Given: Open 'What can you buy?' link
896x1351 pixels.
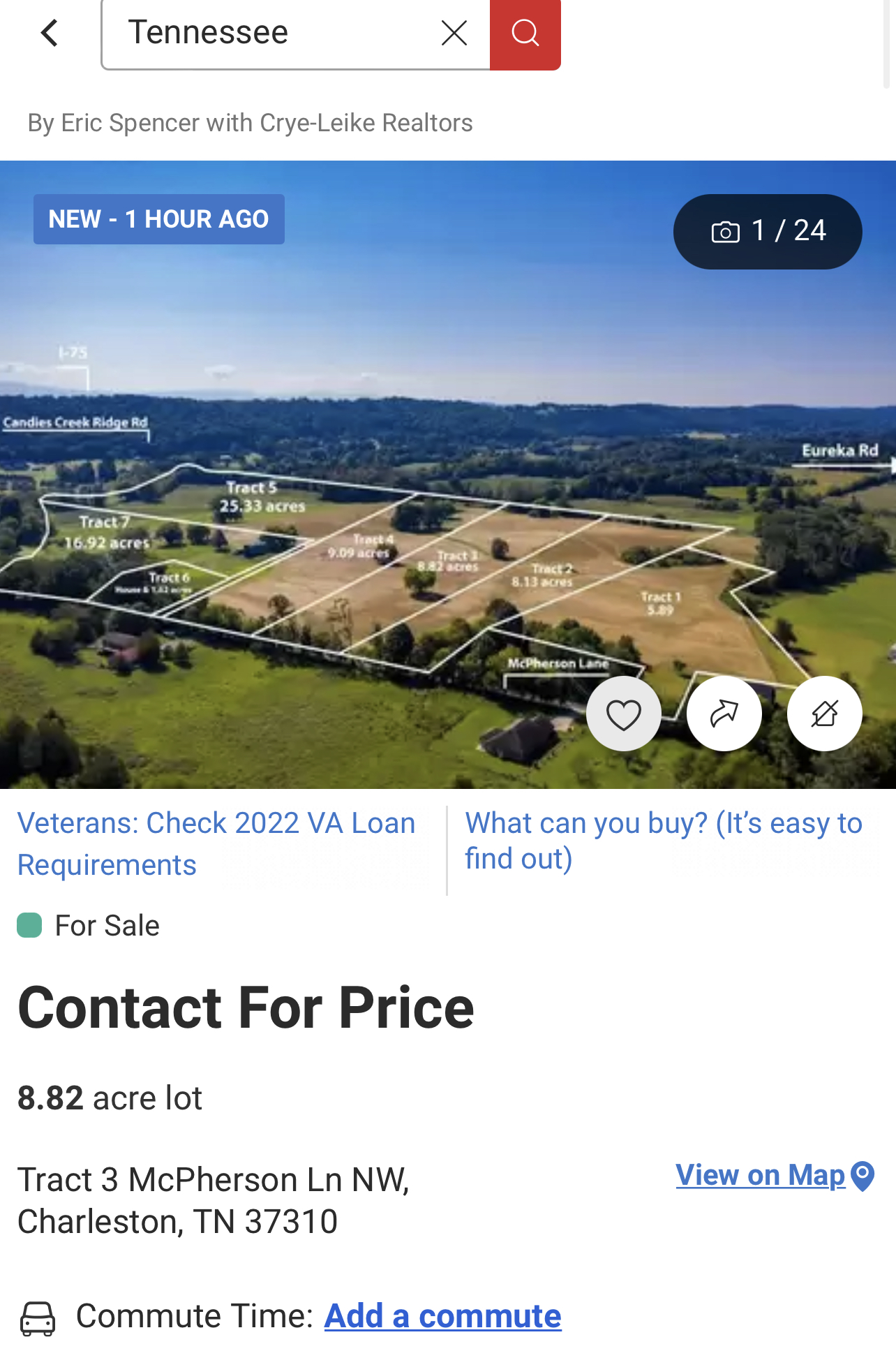Looking at the screenshot, I should [663, 841].
